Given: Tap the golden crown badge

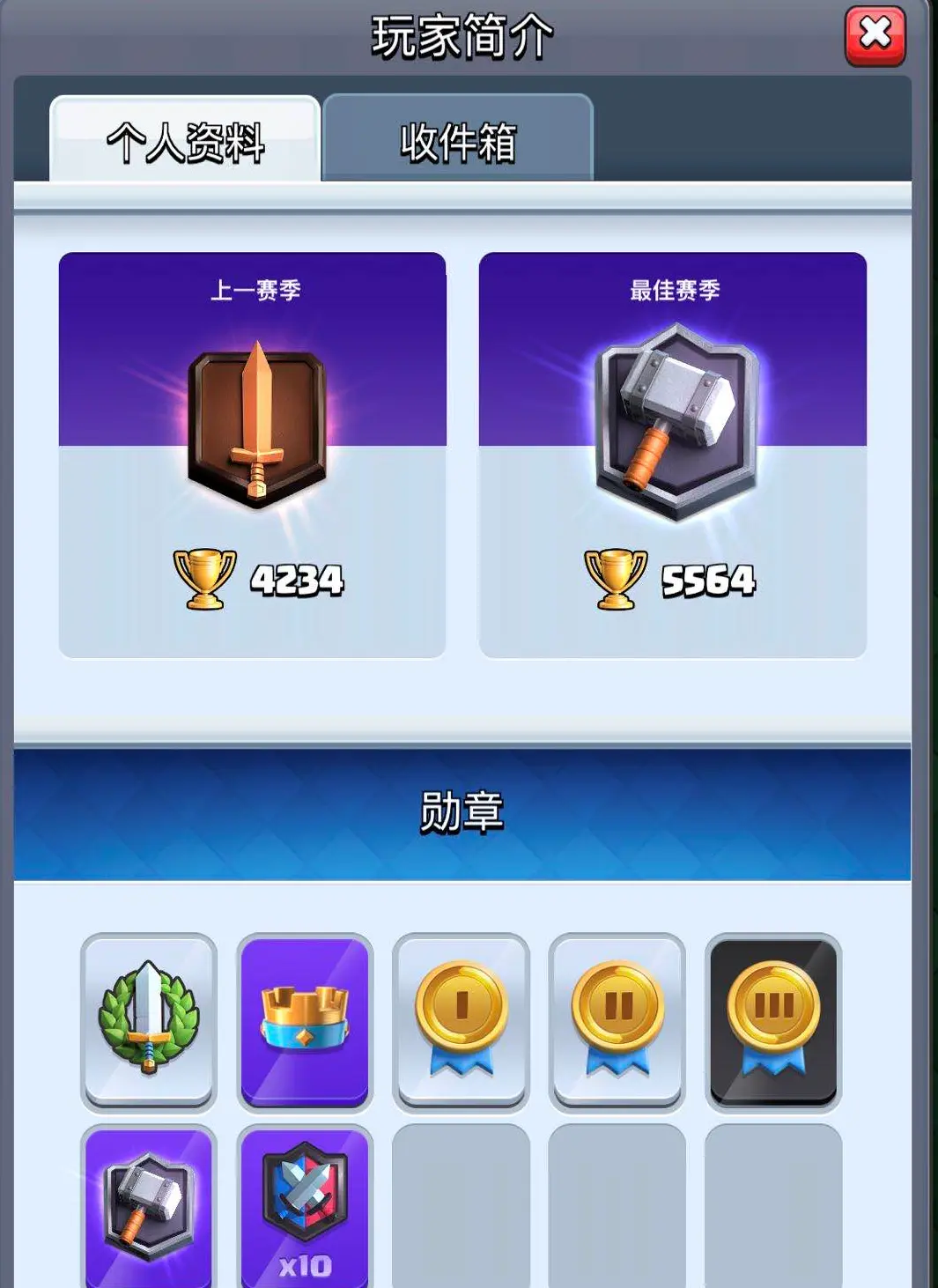Looking at the screenshot, I should coord(305,1019).
